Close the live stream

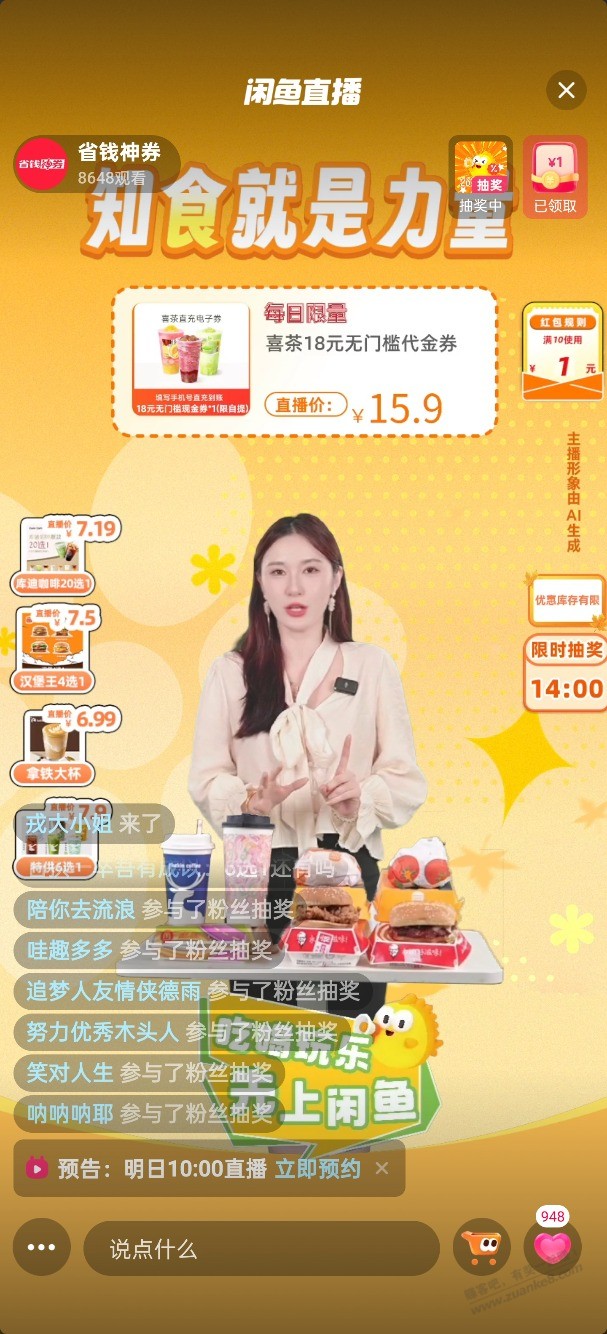coord(566,91)
